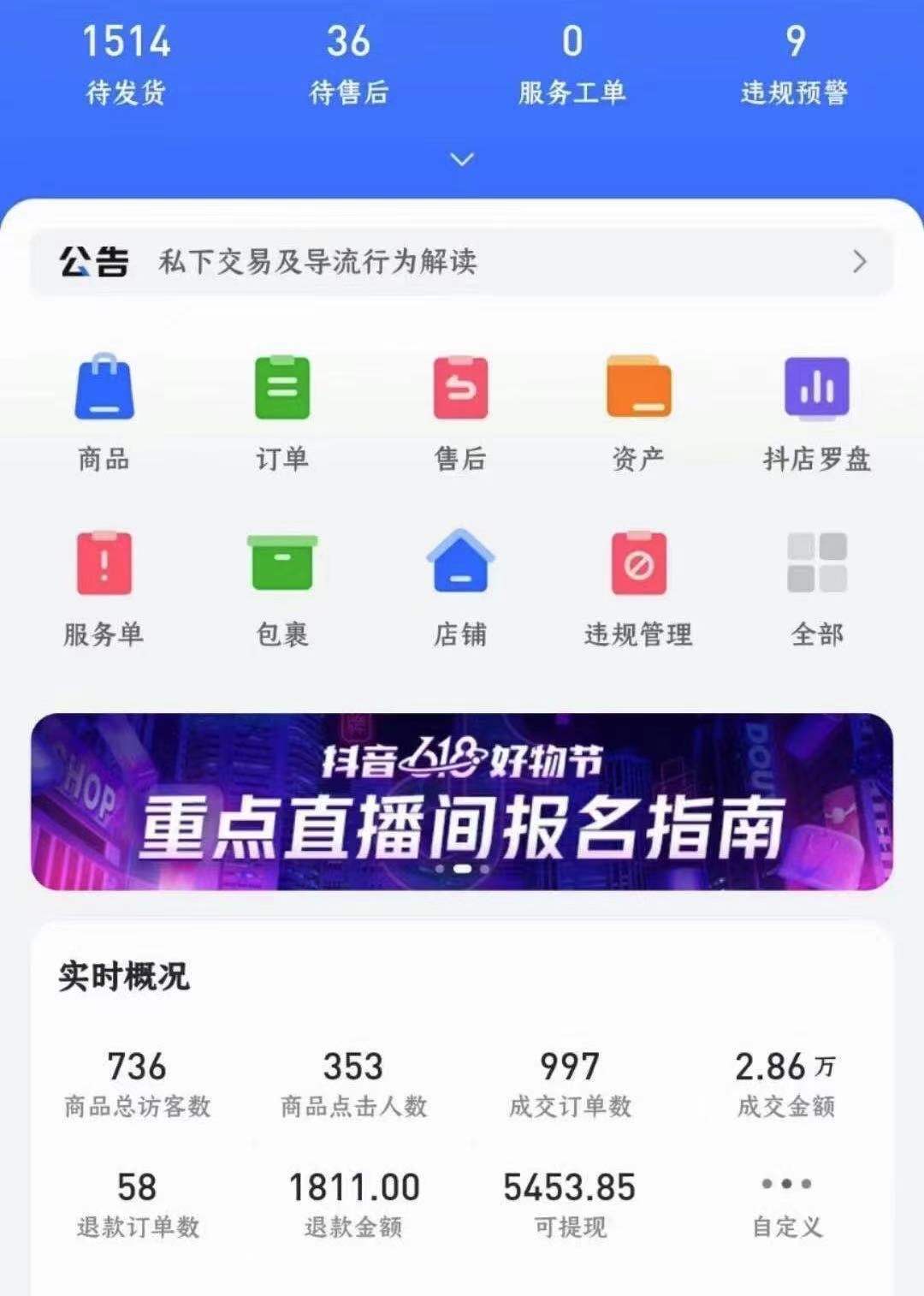The height and width of the screenshot is (1296, 924).
Task: Open the 待发货 pending shipment count
Action: pos(126,64)
